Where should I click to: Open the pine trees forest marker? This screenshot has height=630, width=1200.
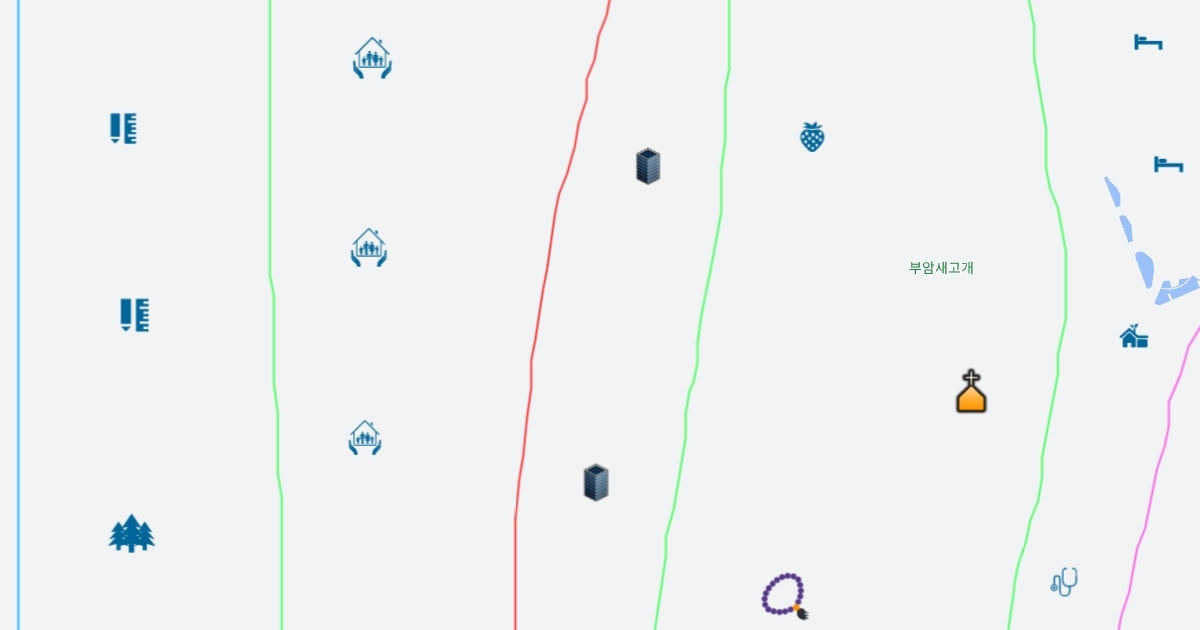[131, 534]
